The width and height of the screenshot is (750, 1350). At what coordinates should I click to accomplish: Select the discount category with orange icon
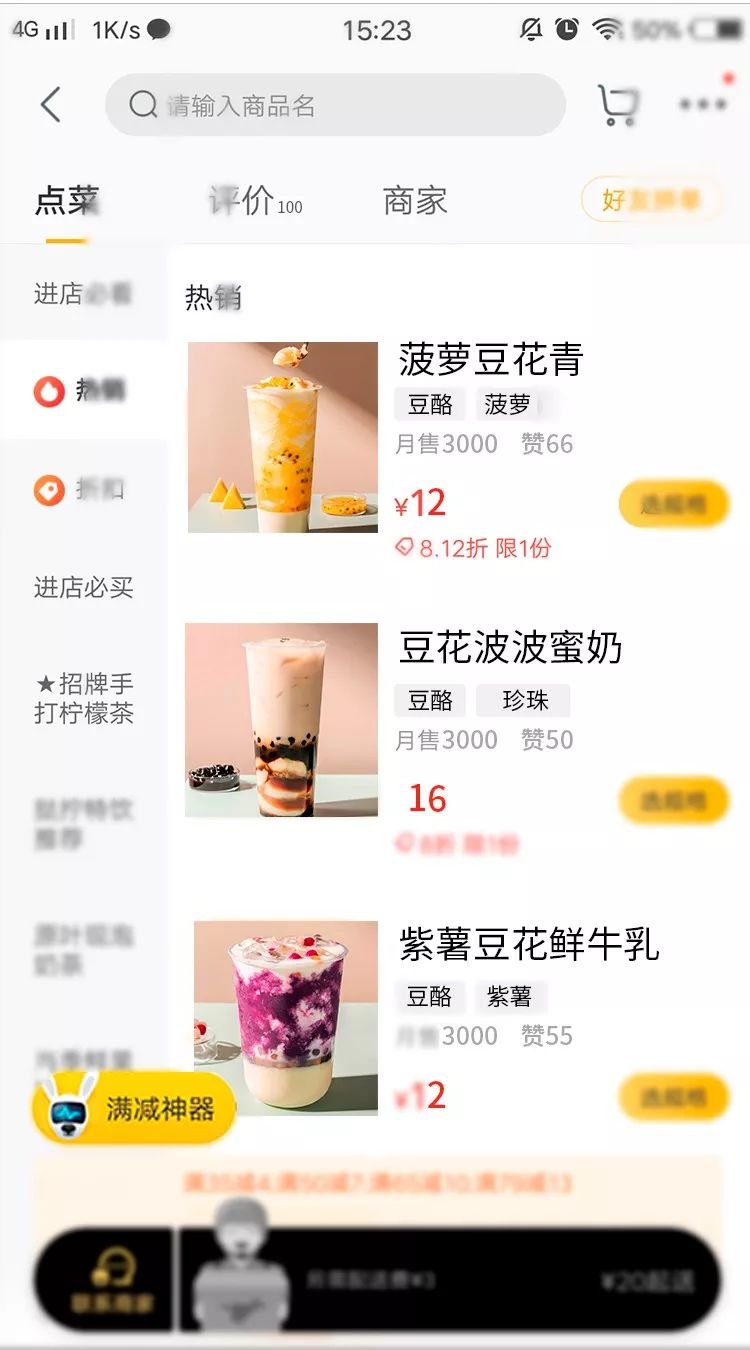84,490
